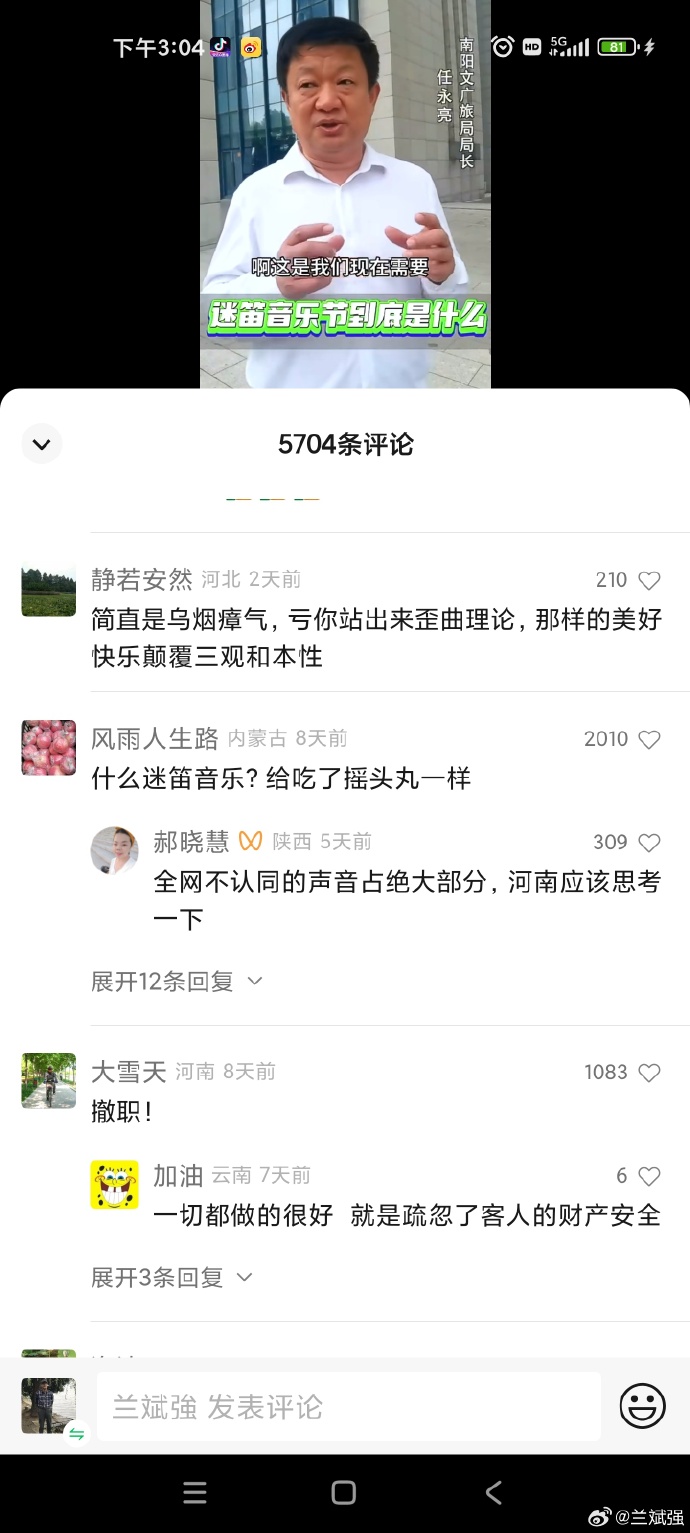Go to home screen via system home button
The width and height of the screenshot is (690, 1533).
[x=344, y=1493]
